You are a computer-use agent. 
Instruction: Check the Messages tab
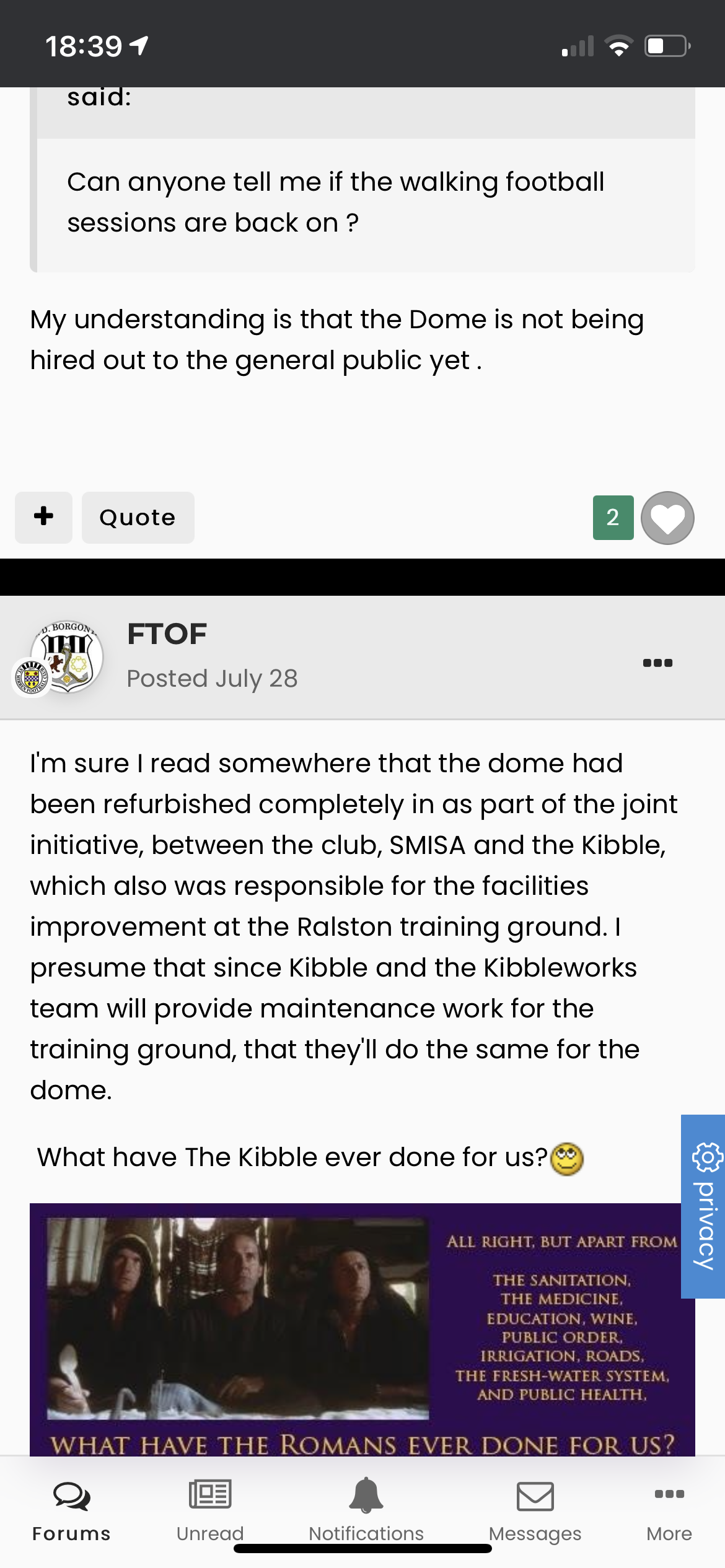(x=535, y=1511)
